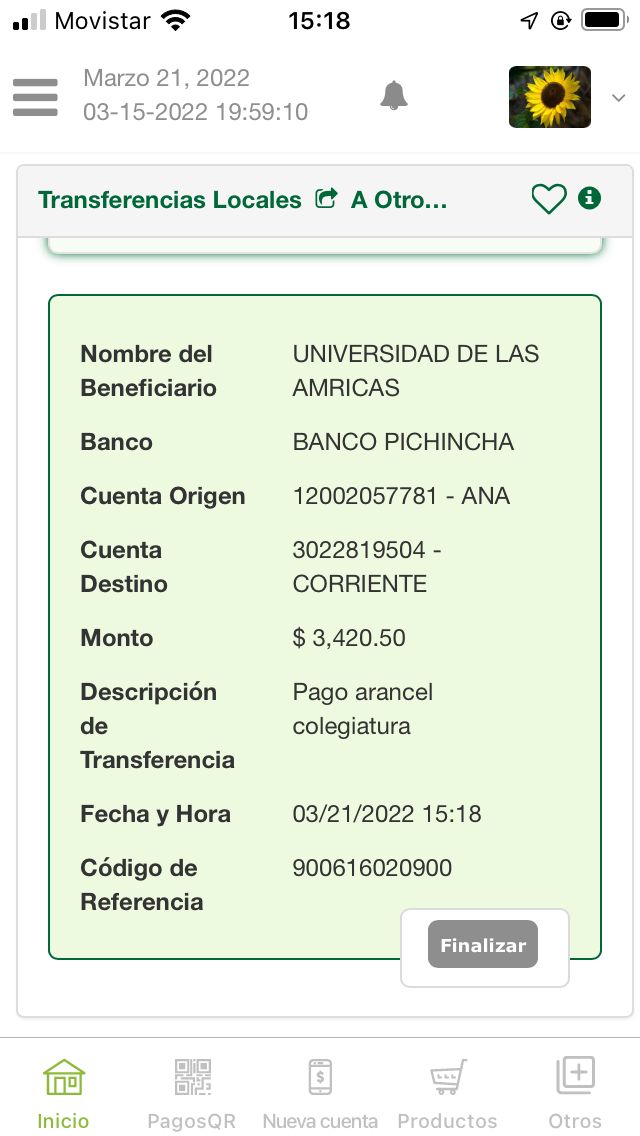Image resolution: width=640 pixels, height=1136 pixels.
Task: Tap Finalizar to finish the transfer
Action: [x=483, y=945]
